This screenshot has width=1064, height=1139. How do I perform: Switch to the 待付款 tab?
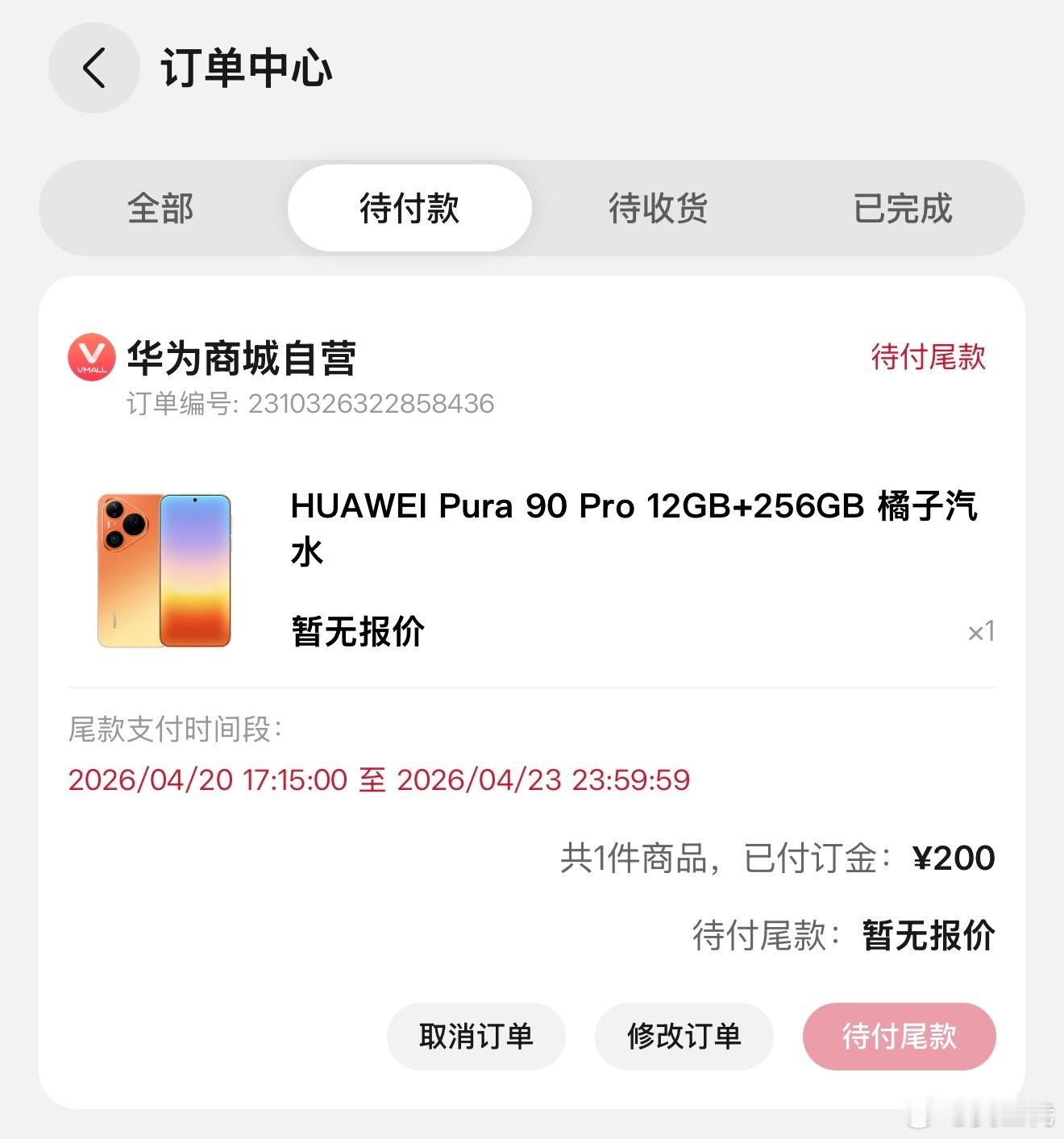click(x=409, y=209)
